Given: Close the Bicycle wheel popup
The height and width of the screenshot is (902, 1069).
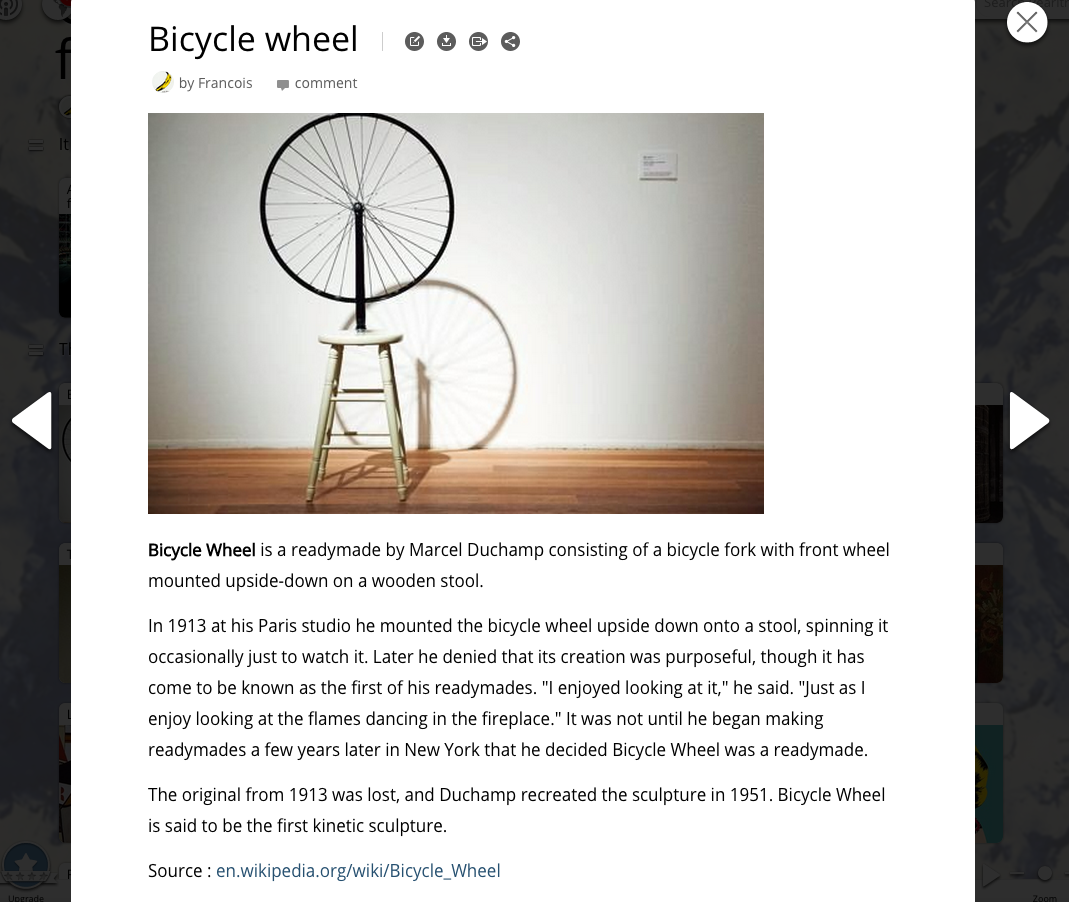Looking at the screenshot, I should 1027,22.
